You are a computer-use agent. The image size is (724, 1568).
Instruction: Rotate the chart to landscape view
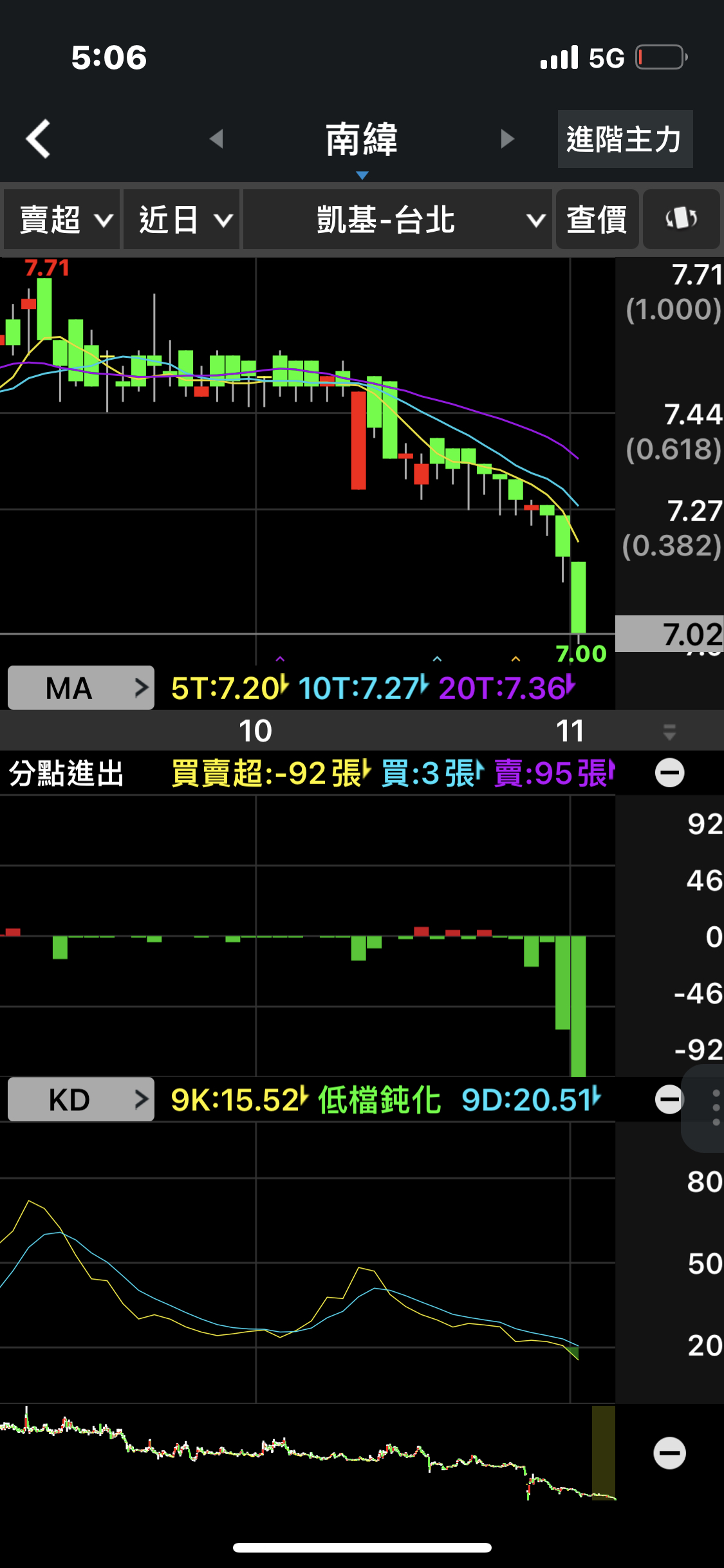point(681,219)
